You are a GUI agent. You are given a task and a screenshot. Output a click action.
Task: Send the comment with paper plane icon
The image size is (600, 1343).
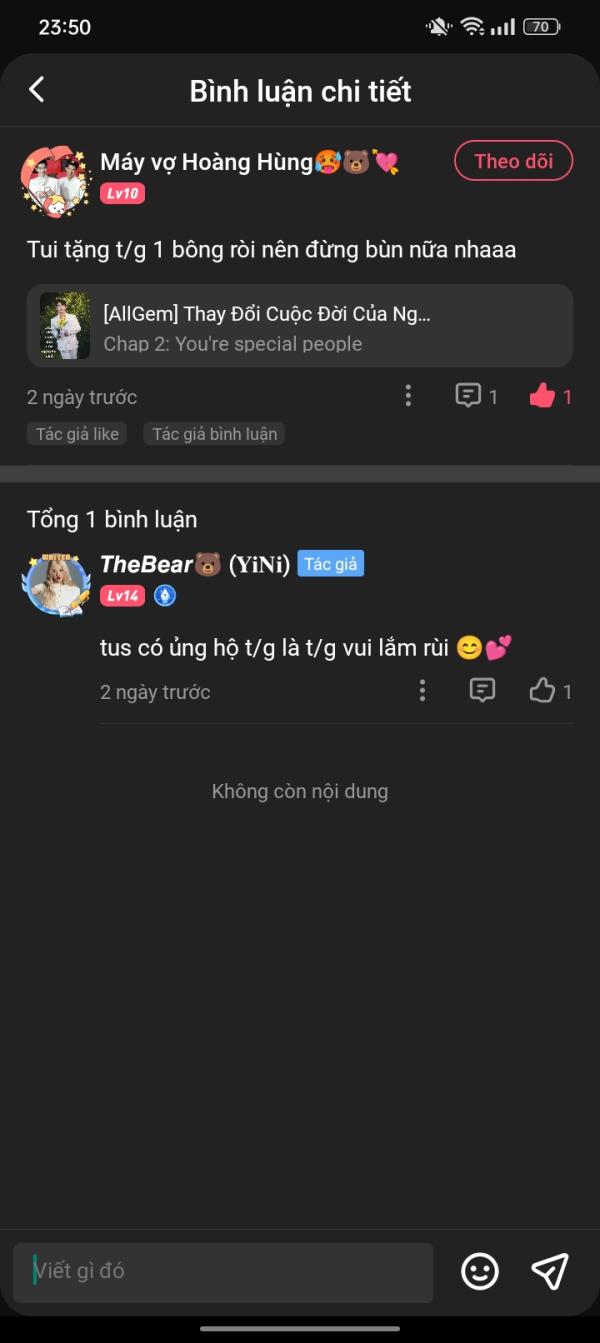(550, 1271)
